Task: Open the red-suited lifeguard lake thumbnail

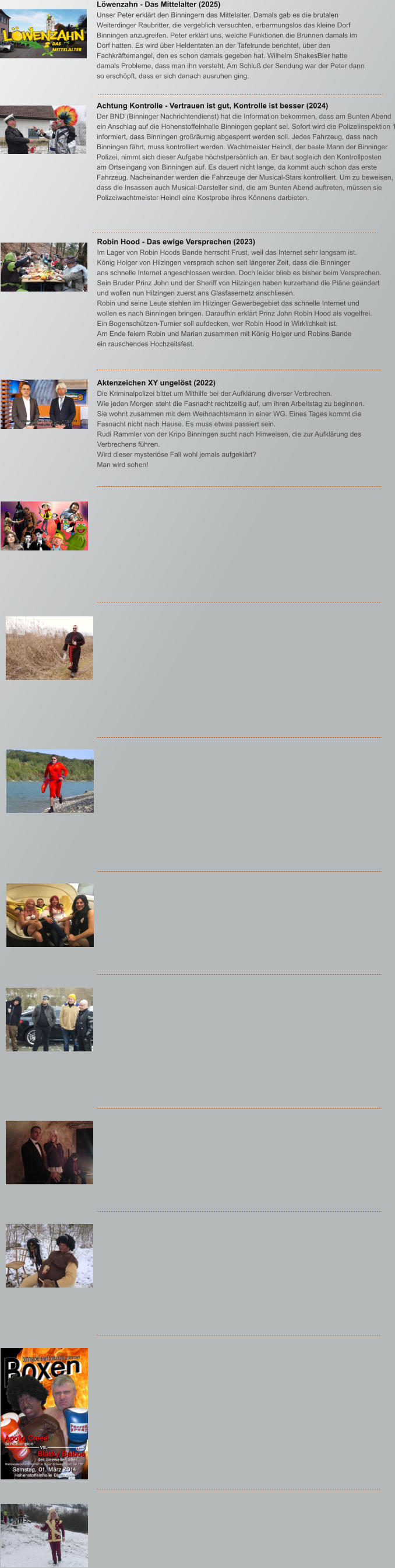Action: 50,781
